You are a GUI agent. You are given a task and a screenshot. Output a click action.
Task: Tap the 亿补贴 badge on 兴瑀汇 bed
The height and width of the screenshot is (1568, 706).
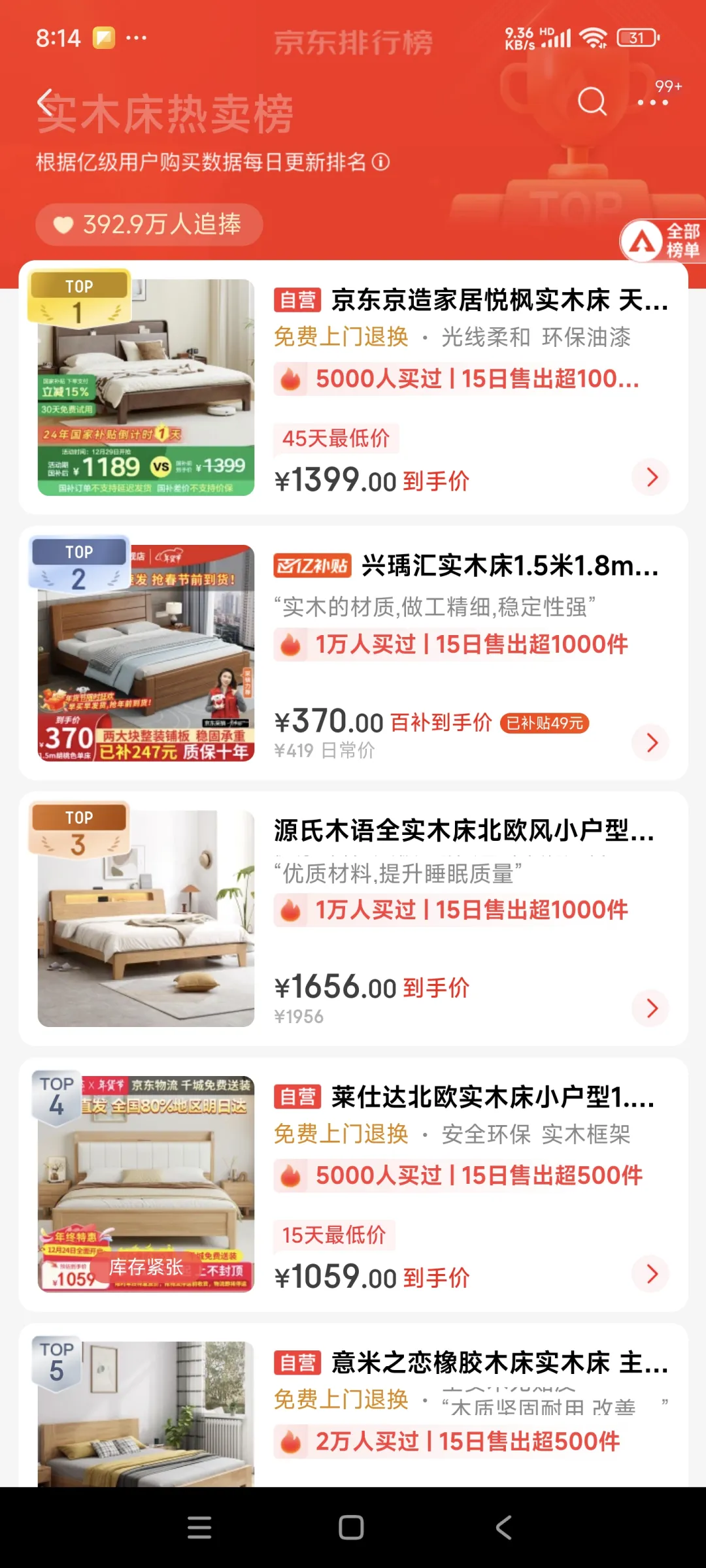click(312, 567)
